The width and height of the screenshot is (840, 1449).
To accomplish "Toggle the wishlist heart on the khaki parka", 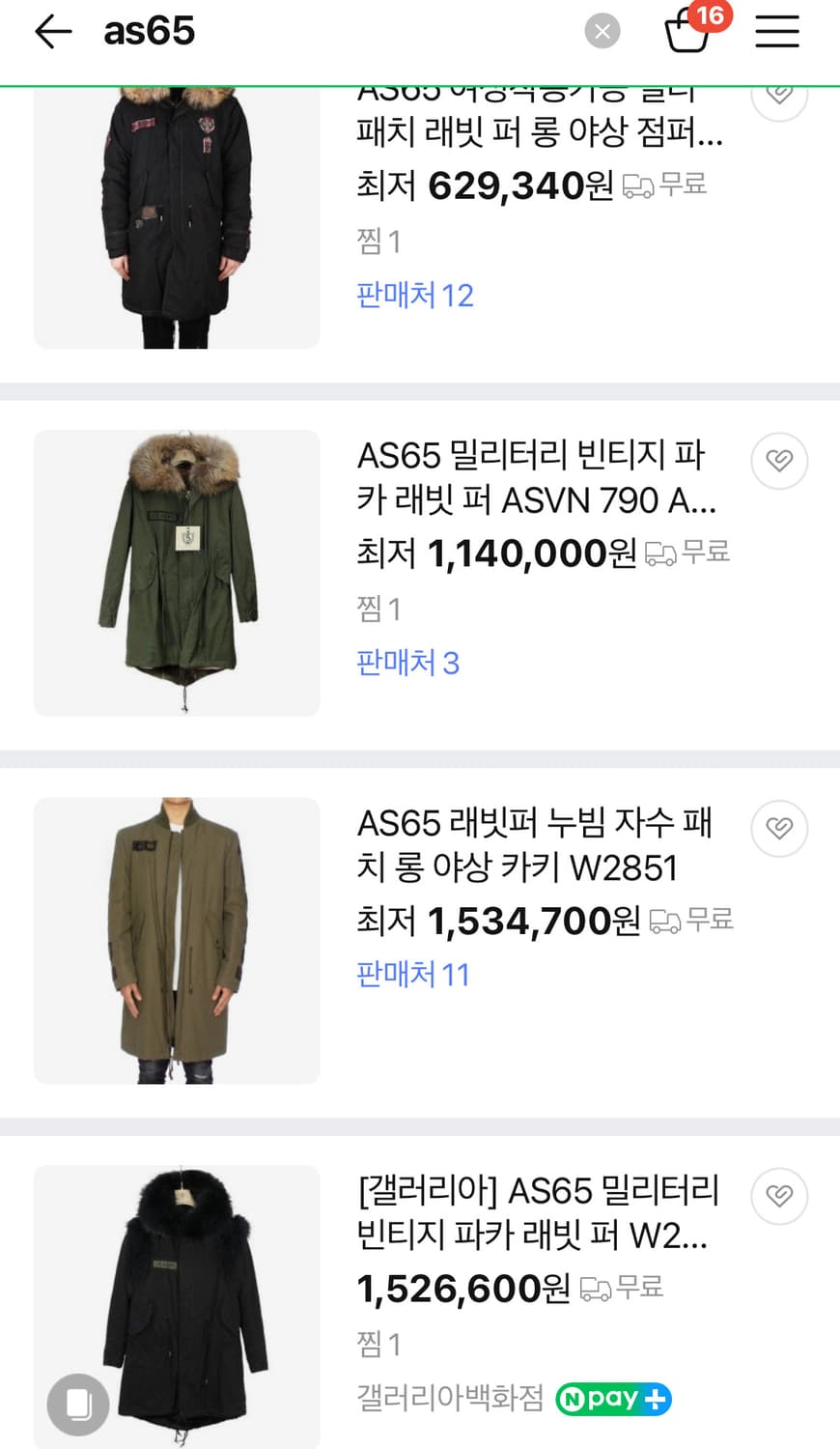I will (779, 829).
